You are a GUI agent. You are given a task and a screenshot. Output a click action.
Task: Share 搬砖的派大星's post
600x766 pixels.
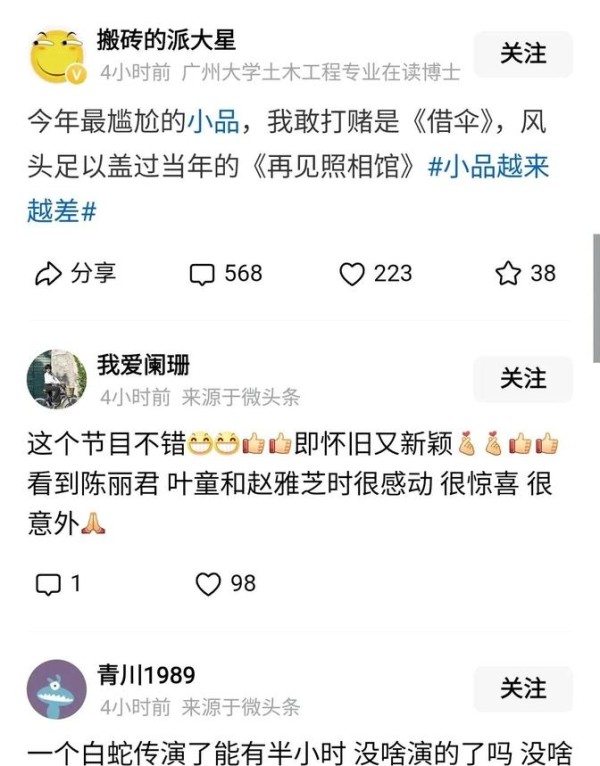[76, 273]
